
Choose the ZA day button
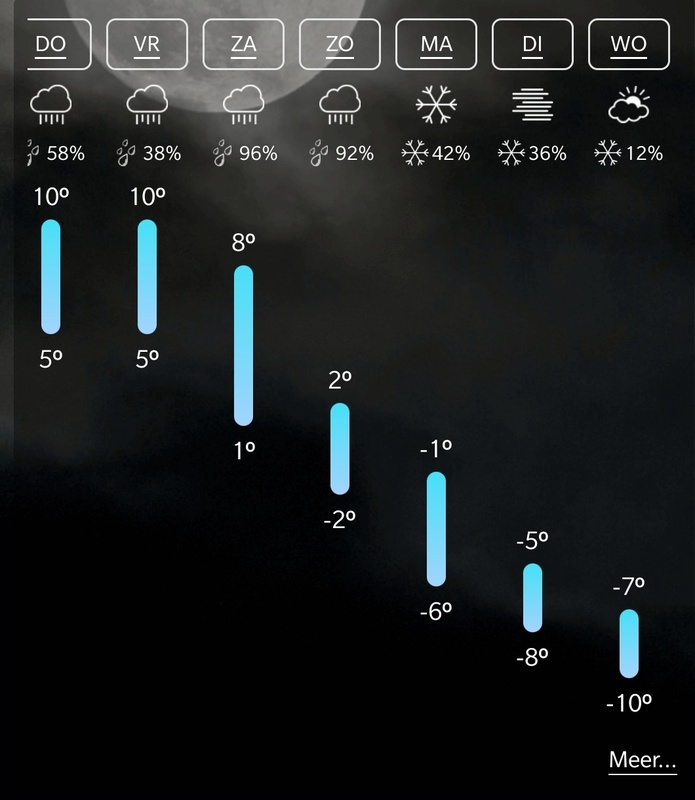[x=243, y=45]
